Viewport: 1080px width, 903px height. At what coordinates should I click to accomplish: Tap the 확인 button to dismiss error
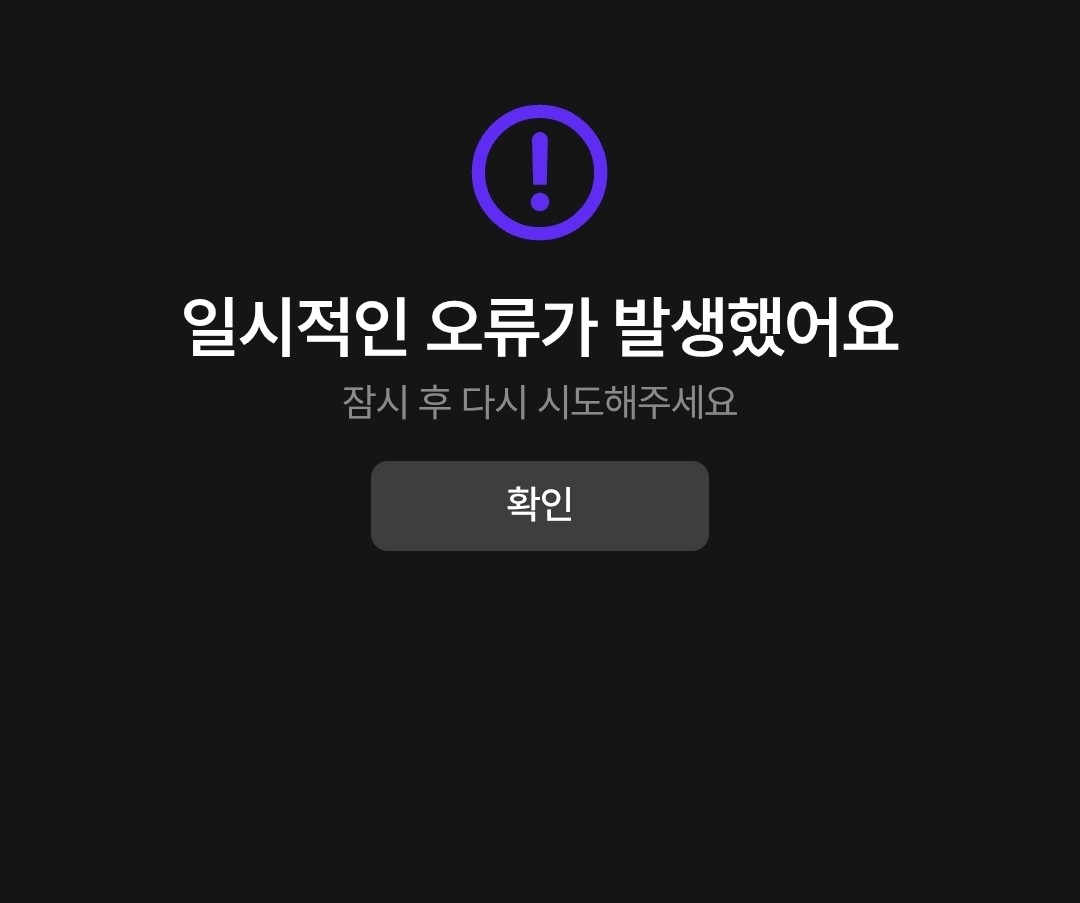click(539, 505)
